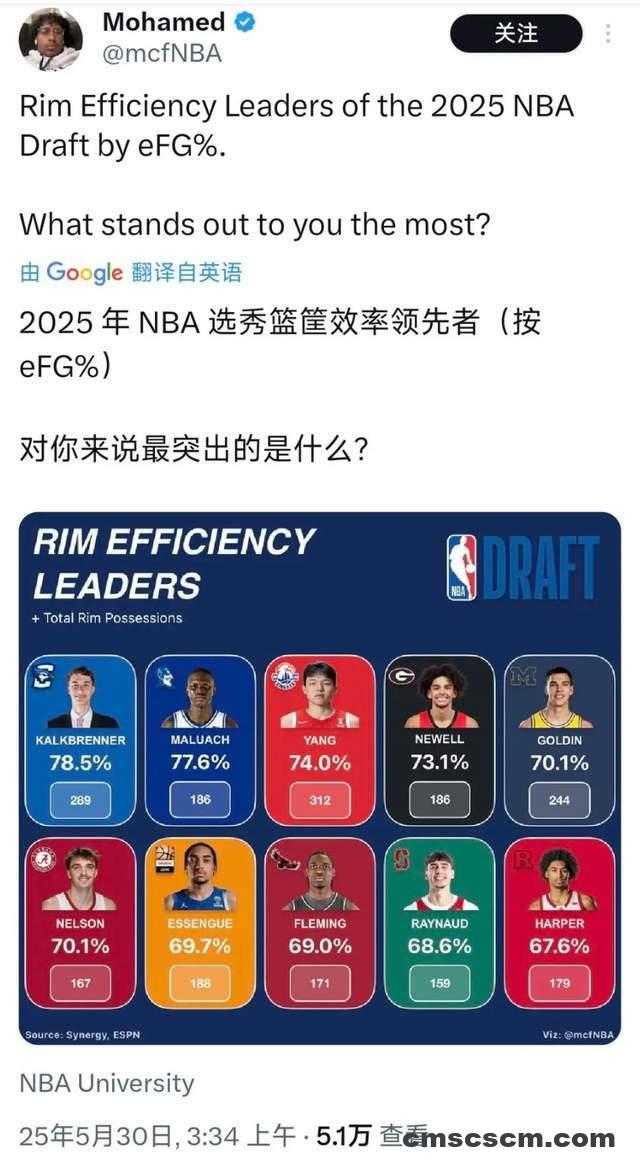The image size is (640, 1172).
Task: Open the Rim Efficiency Leaders image
Action: click(x=320, y=778)
